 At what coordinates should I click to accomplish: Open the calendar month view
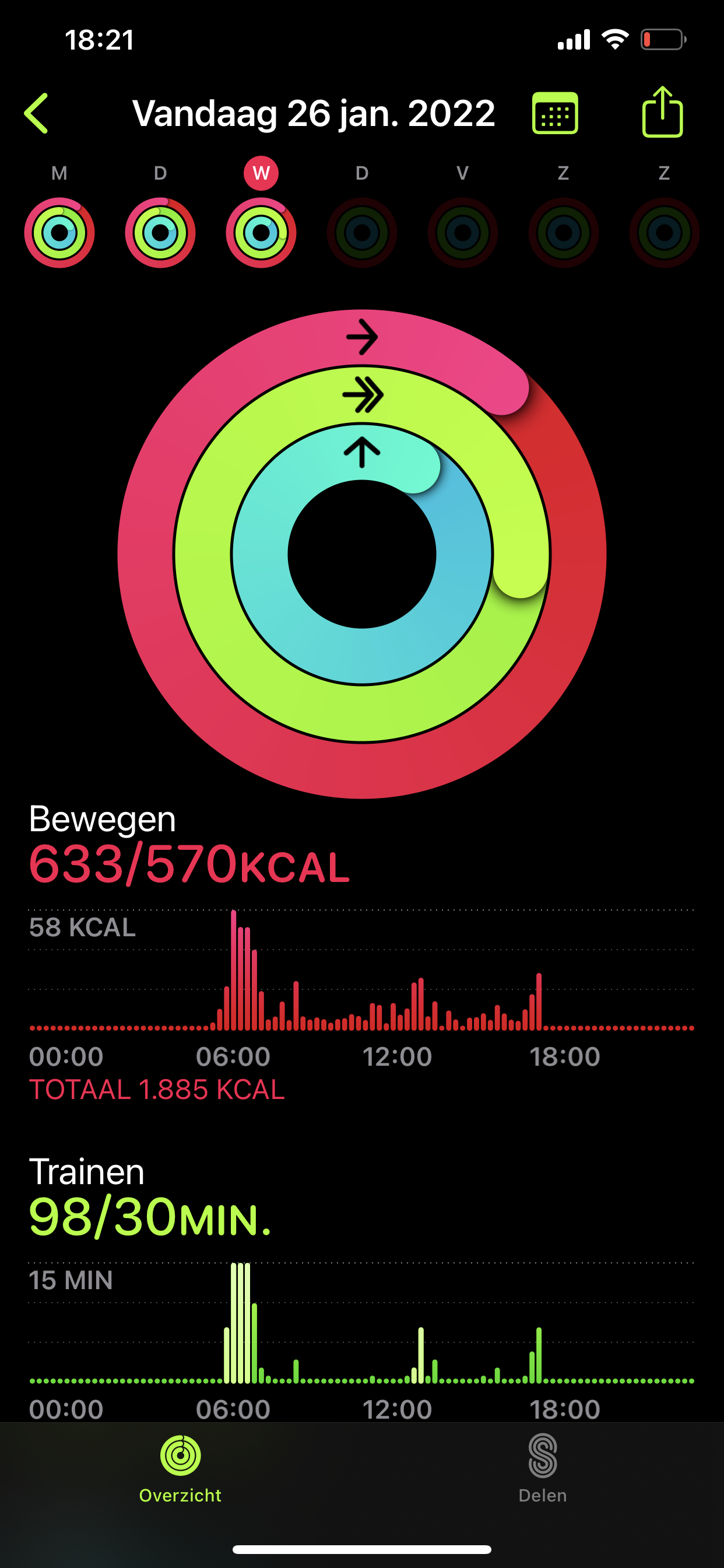tap(555, 113)
